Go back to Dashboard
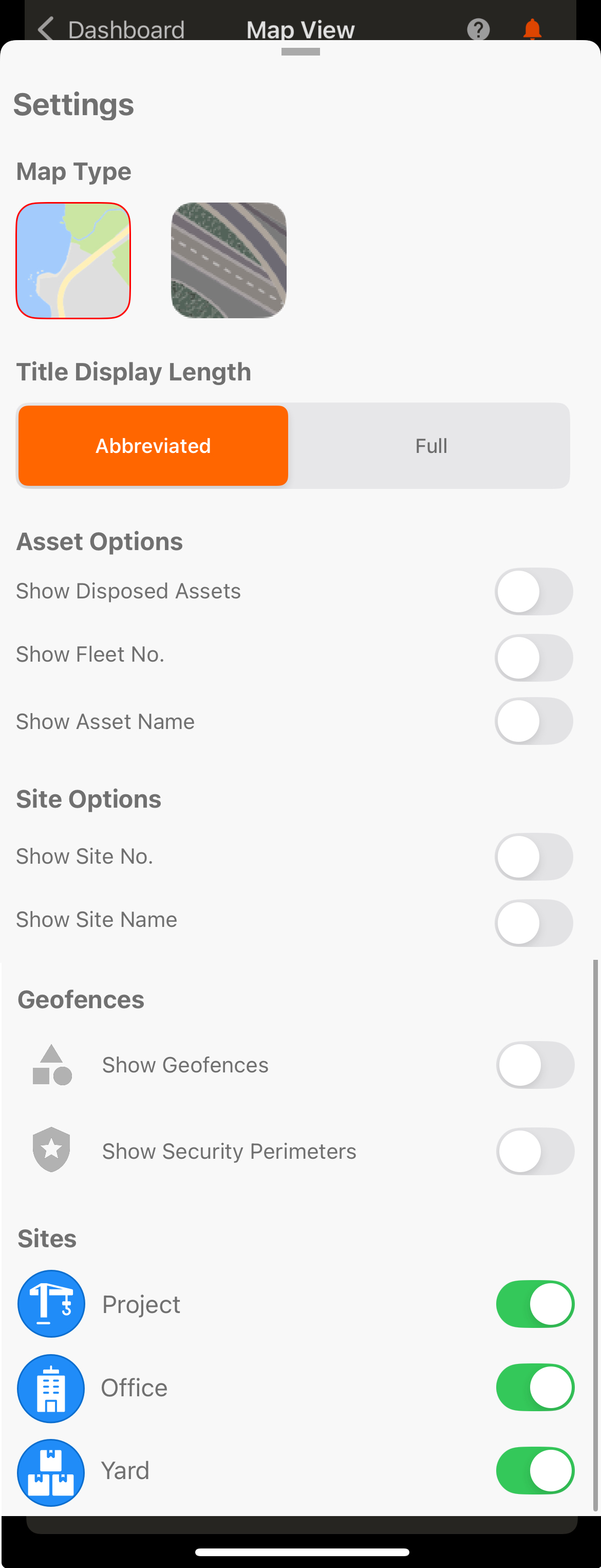 [111, 29]
